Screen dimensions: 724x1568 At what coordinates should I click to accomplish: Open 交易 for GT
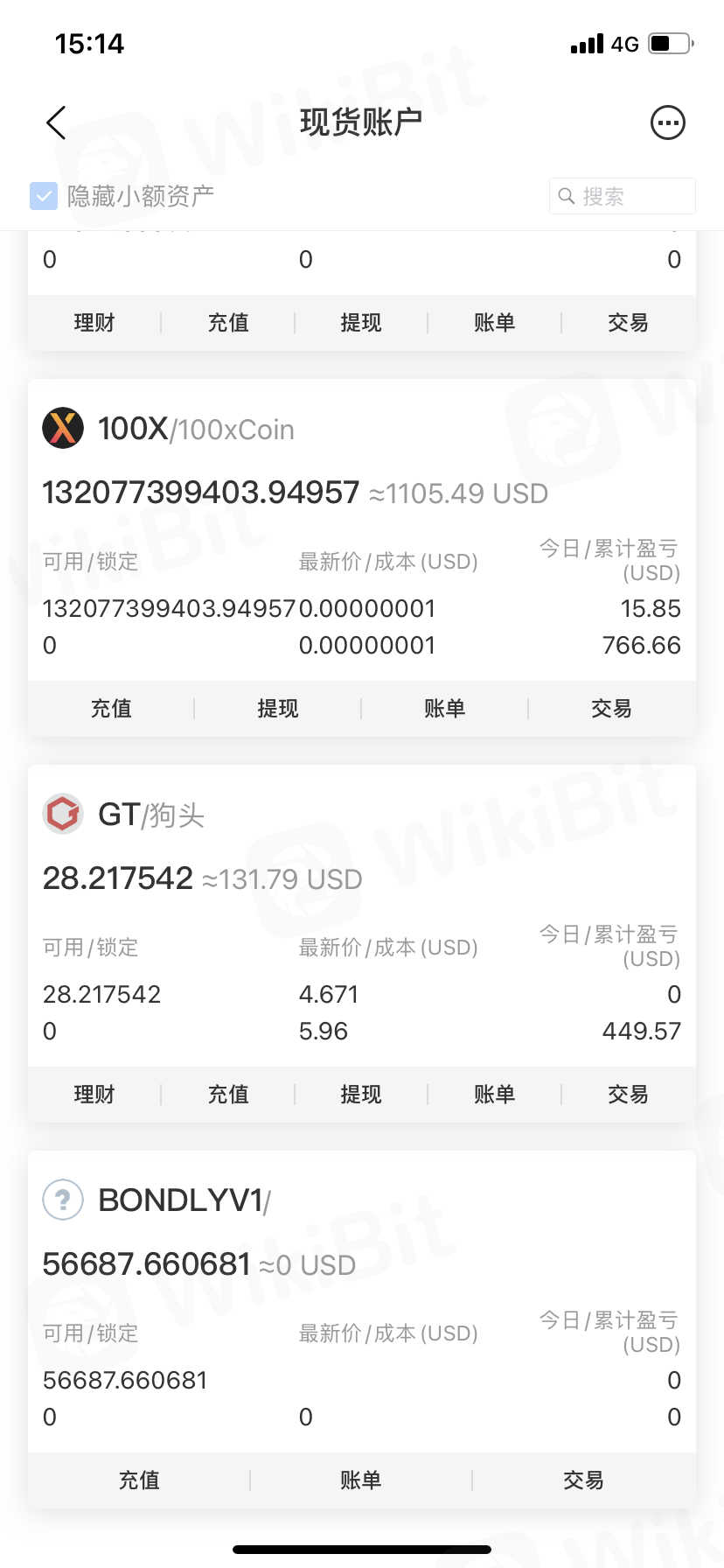coord(628,1094)
